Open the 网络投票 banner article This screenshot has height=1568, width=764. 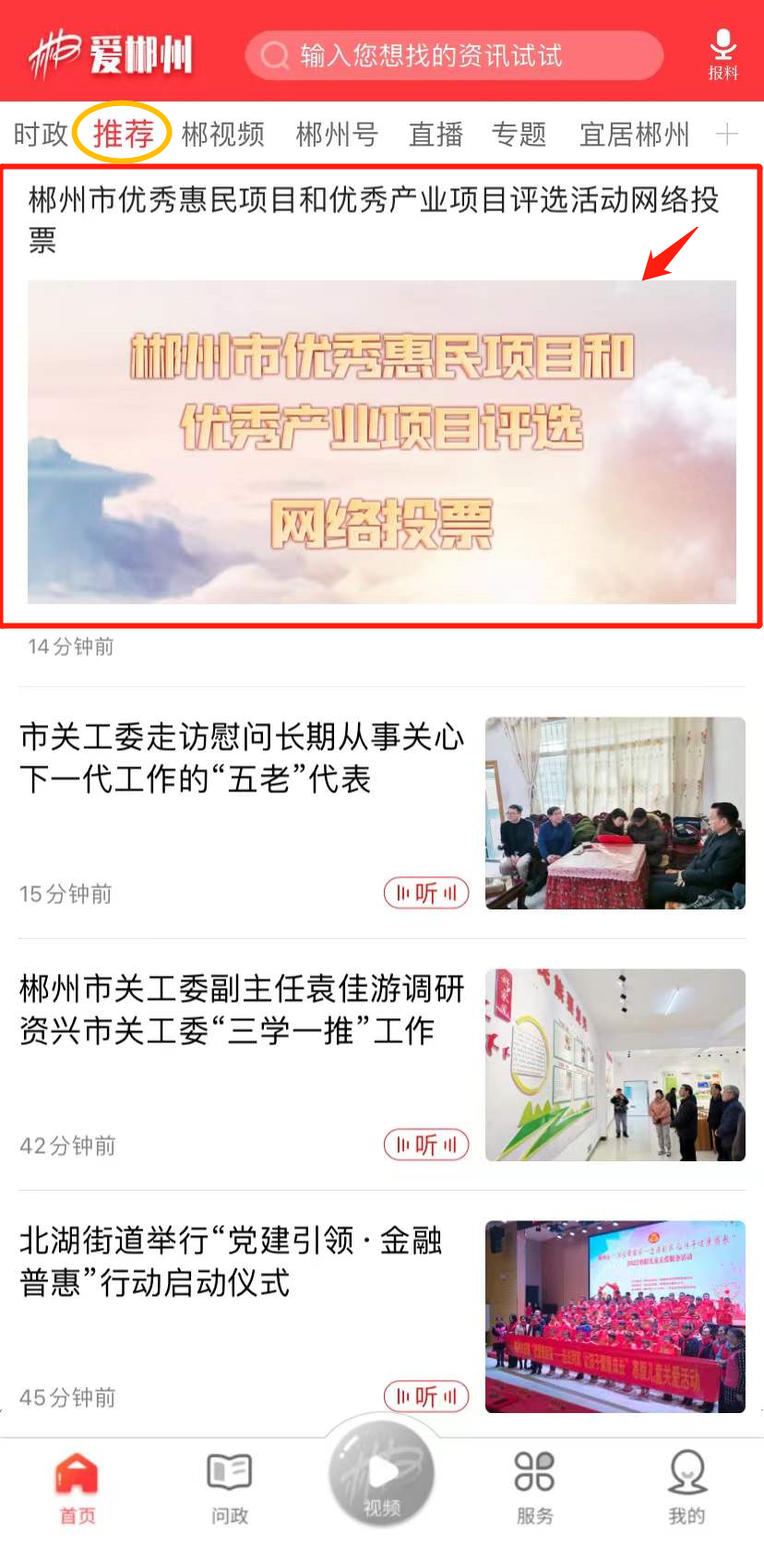coord(381,397)
